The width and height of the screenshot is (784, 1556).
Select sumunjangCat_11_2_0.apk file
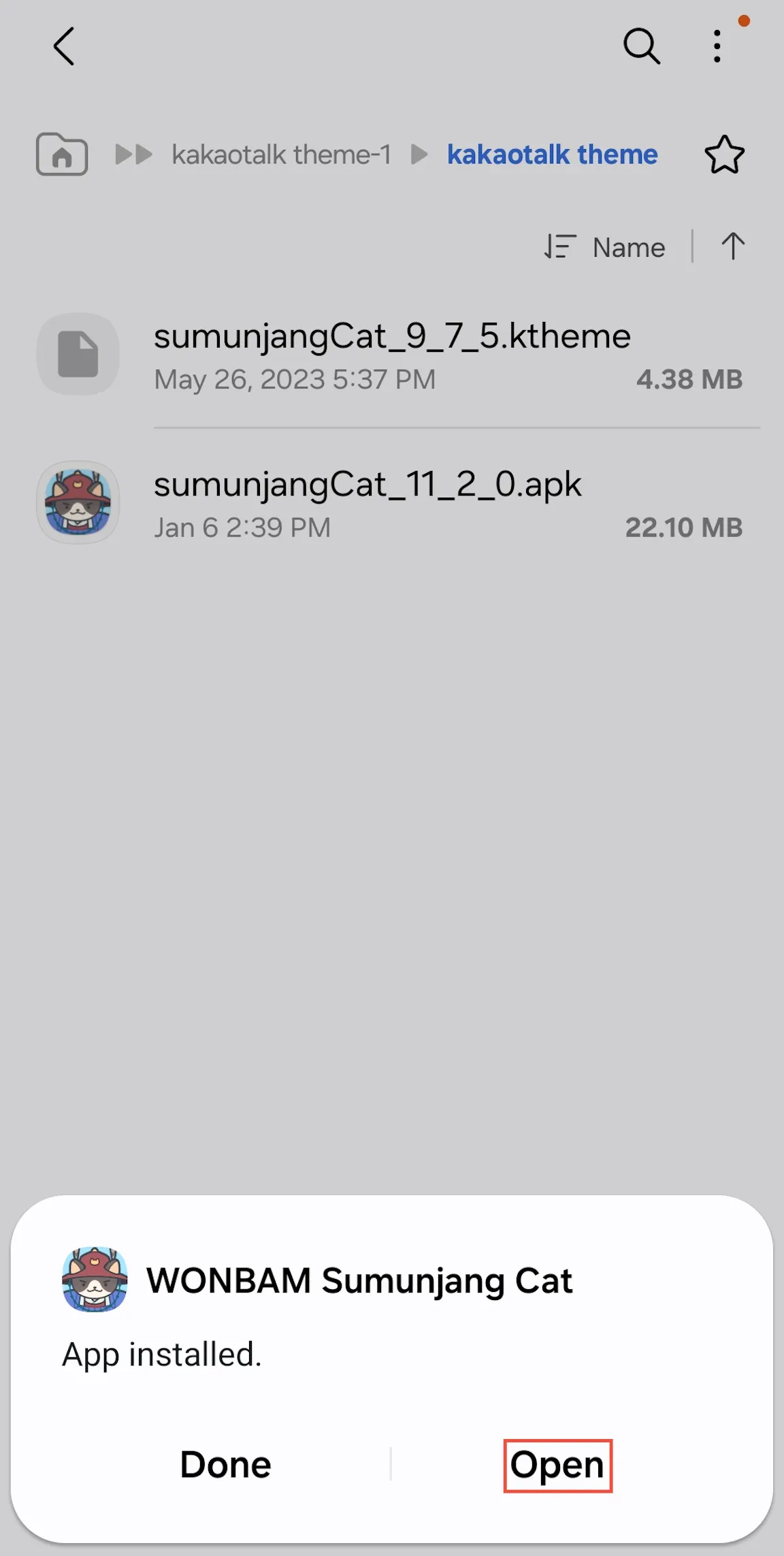367,503
